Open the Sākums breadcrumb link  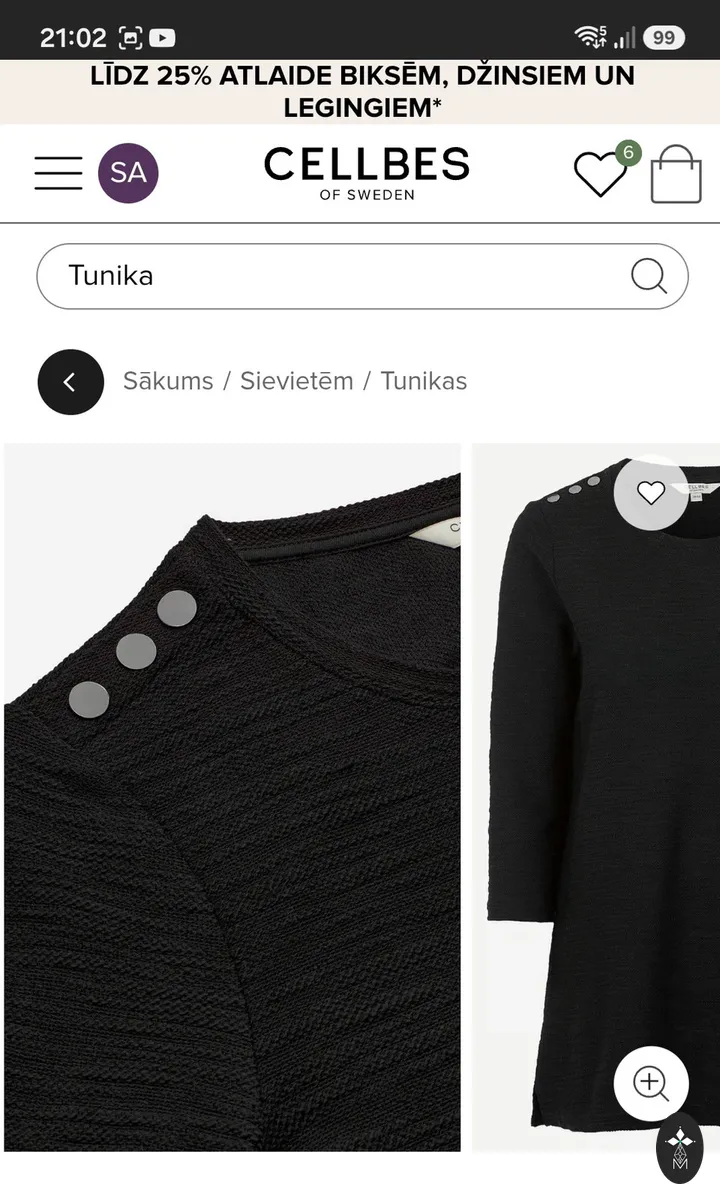pos(168,381)
